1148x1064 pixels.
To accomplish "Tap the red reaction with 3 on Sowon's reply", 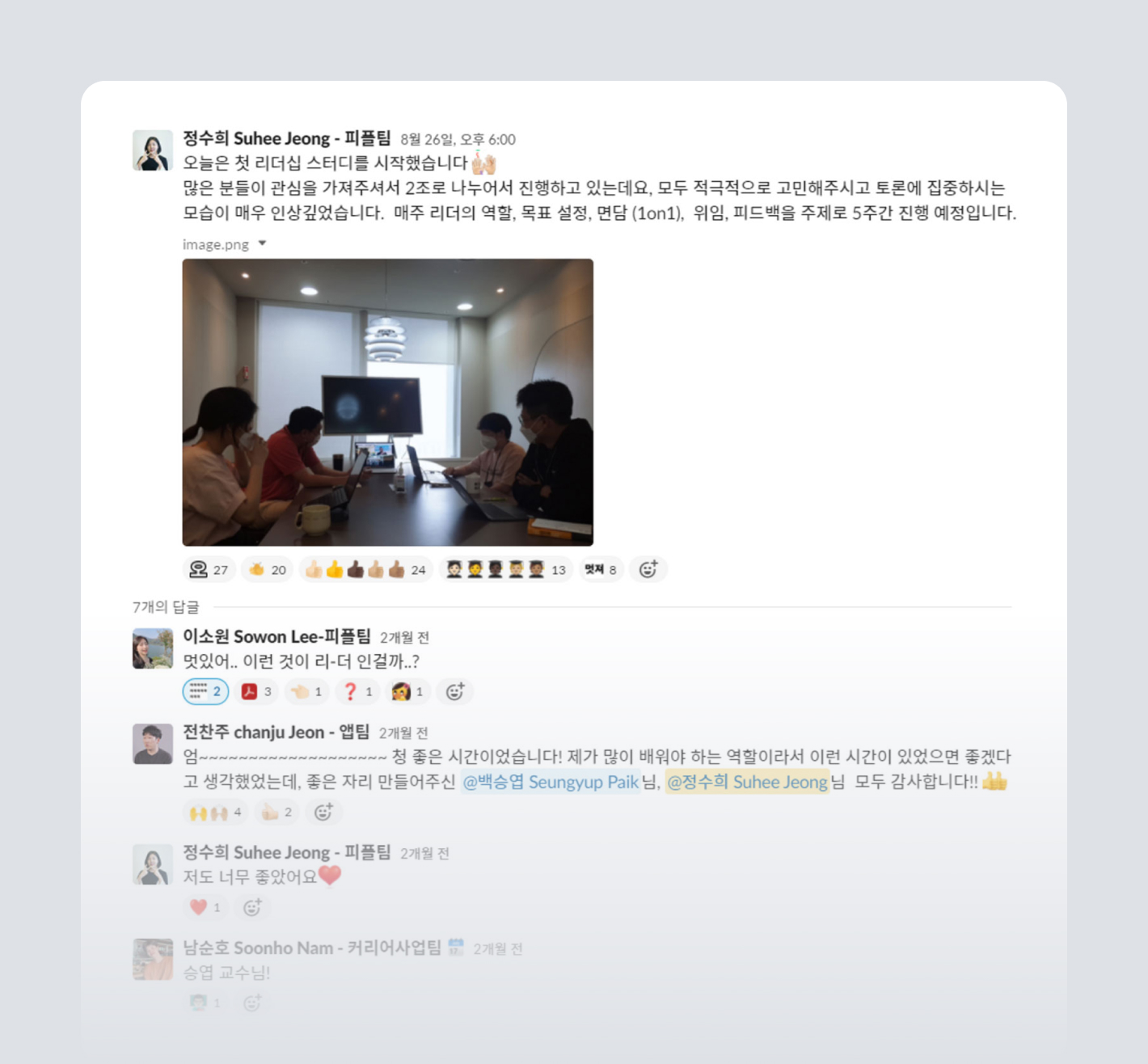I will (257, 691).
